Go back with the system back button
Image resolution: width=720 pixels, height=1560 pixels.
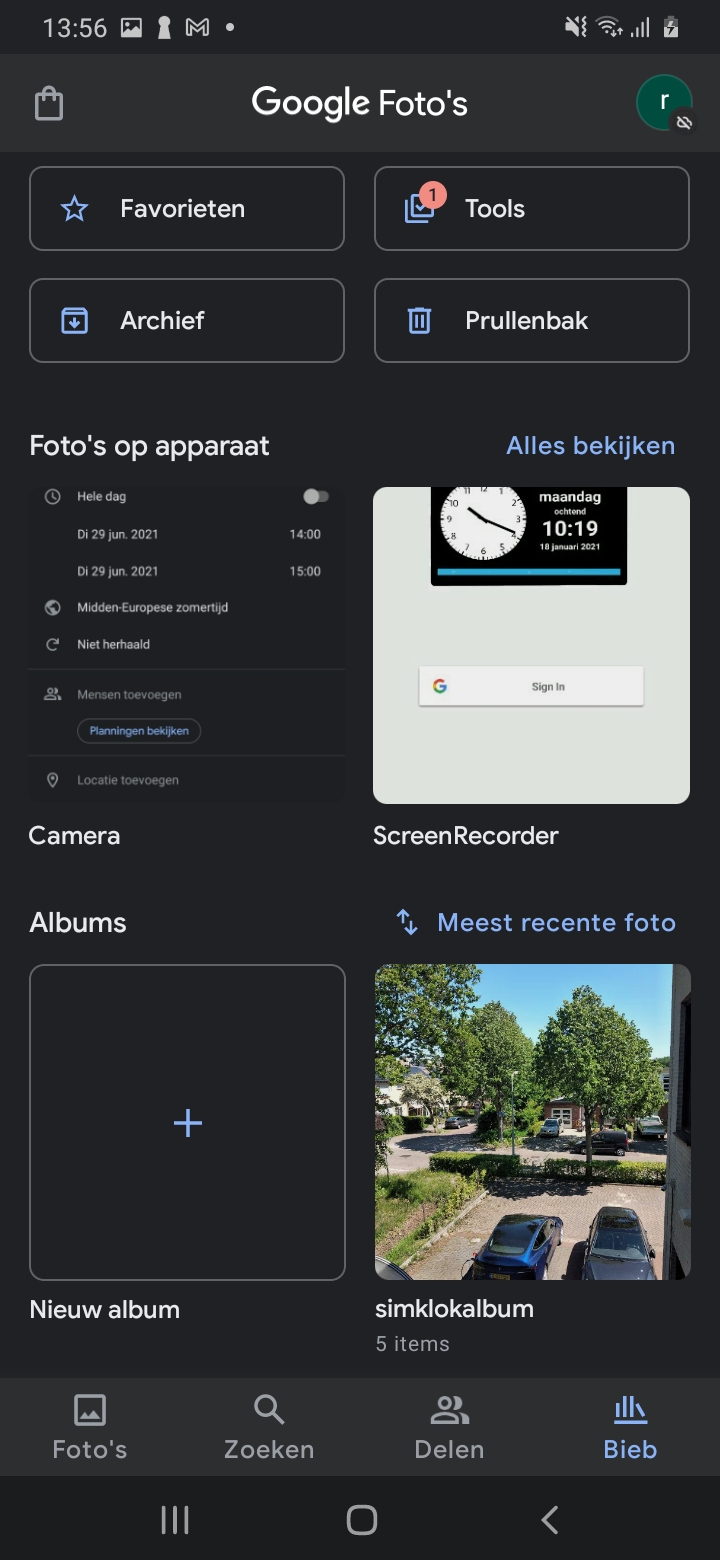point(549,1520)
